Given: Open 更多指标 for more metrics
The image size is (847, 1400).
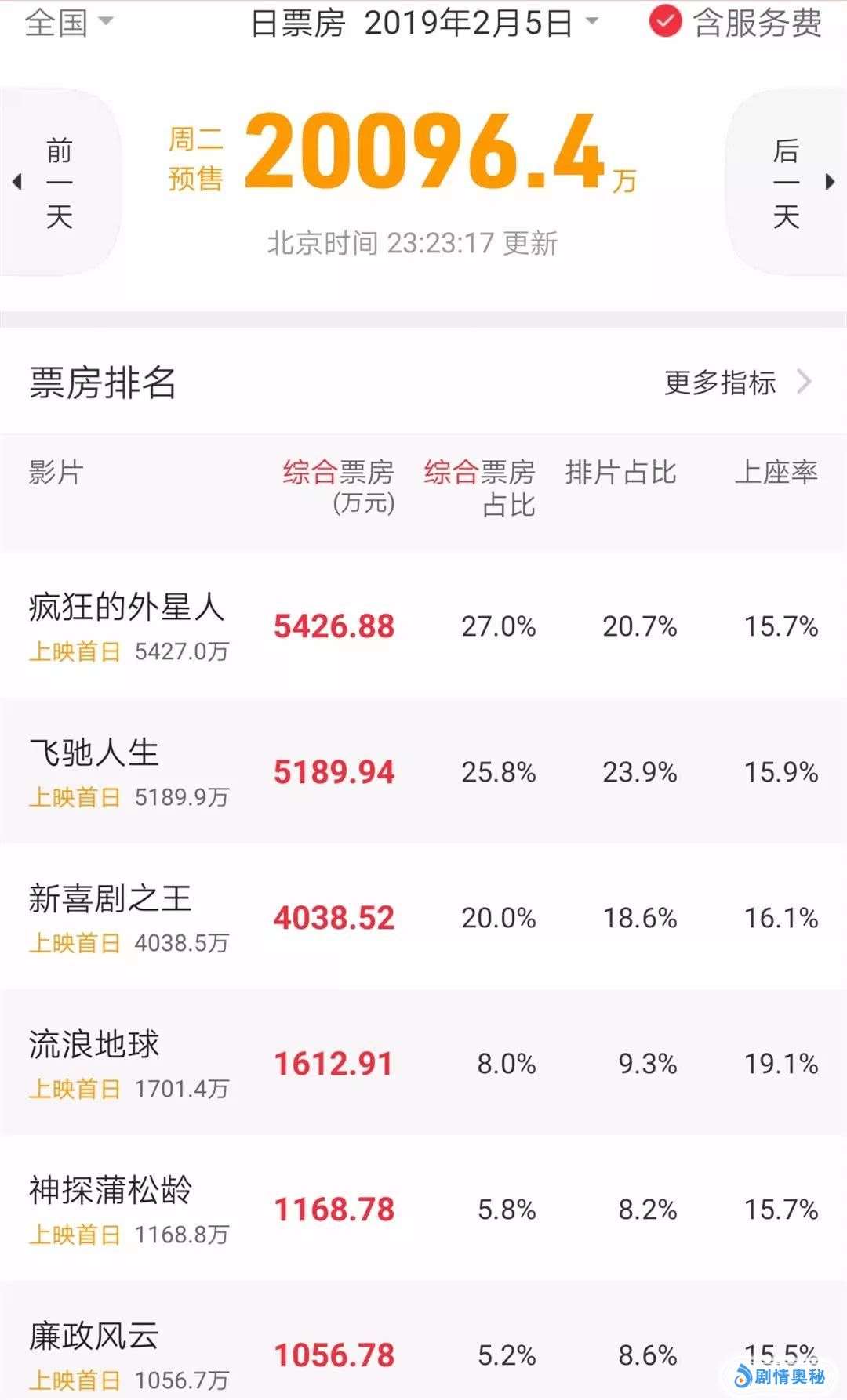Looking at the screenshot, I should [x=736, y=383].
